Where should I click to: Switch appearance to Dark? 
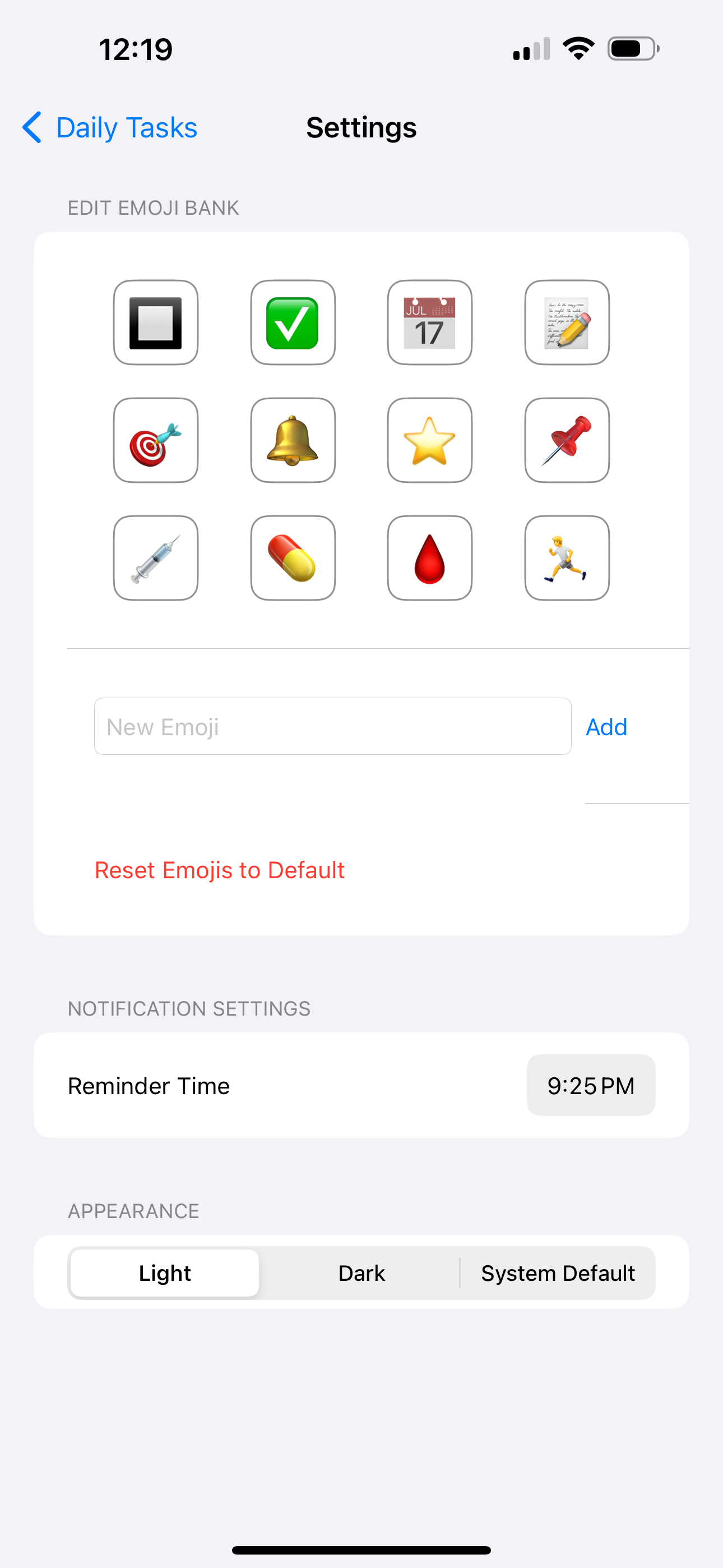(x=361, y=1273)
